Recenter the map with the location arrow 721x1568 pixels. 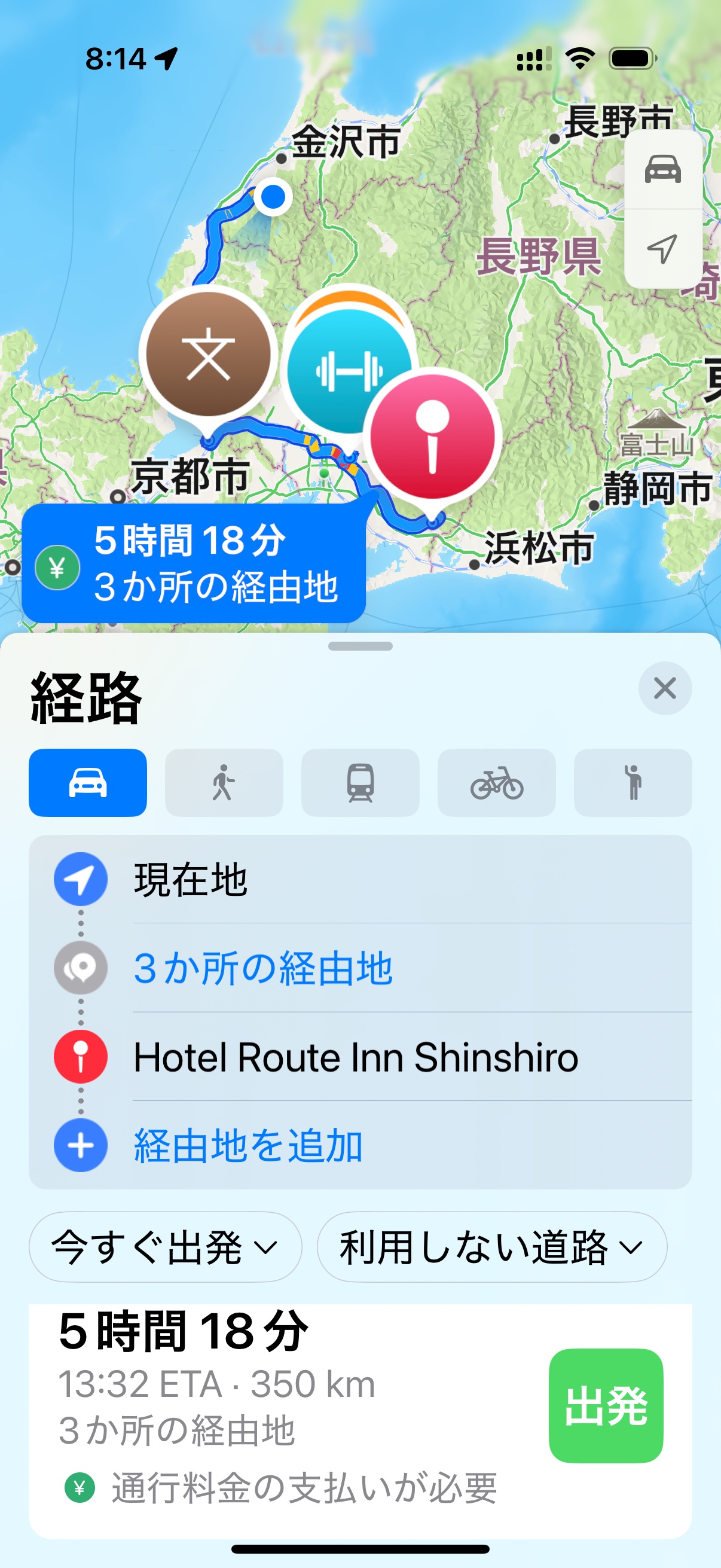pos(662,248)
